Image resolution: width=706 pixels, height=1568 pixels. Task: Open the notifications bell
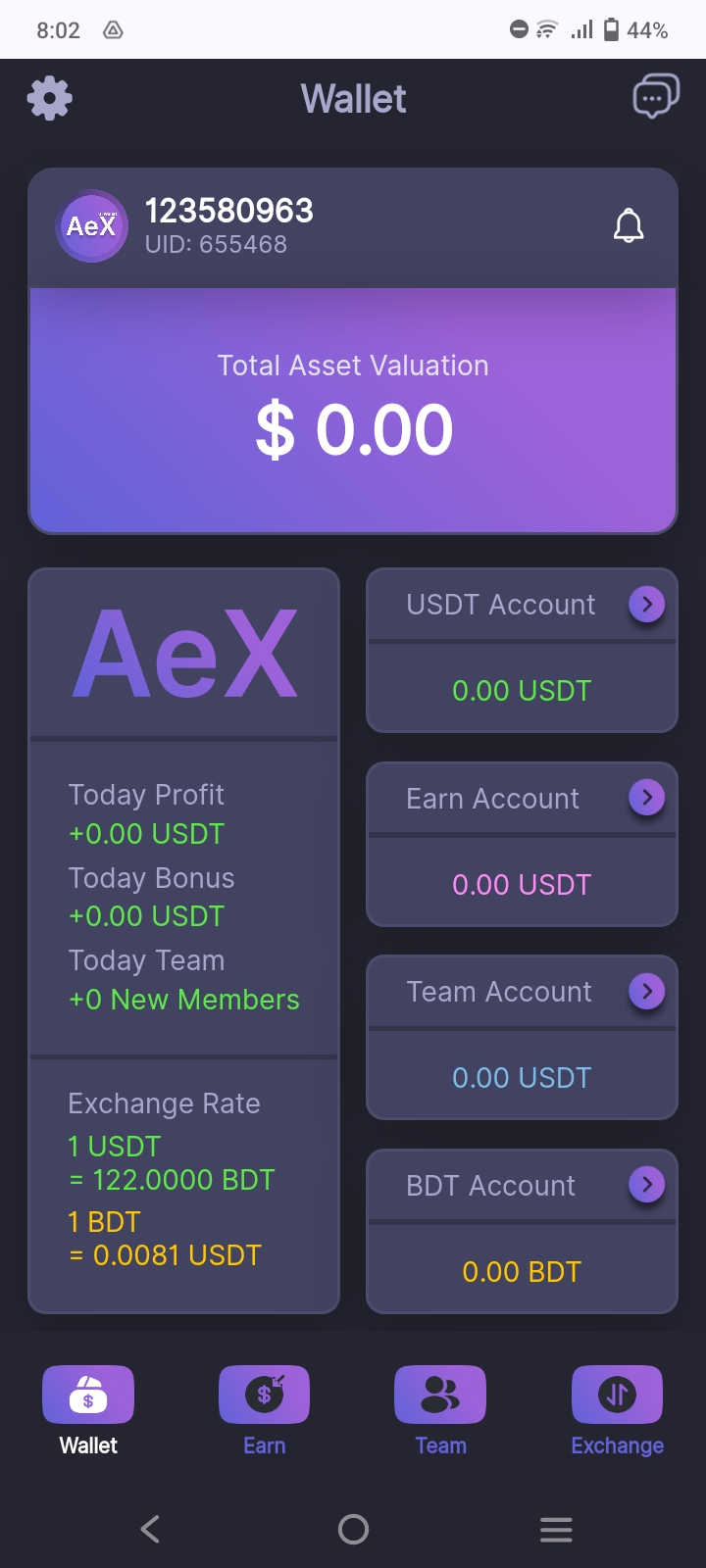coord(629,226)
